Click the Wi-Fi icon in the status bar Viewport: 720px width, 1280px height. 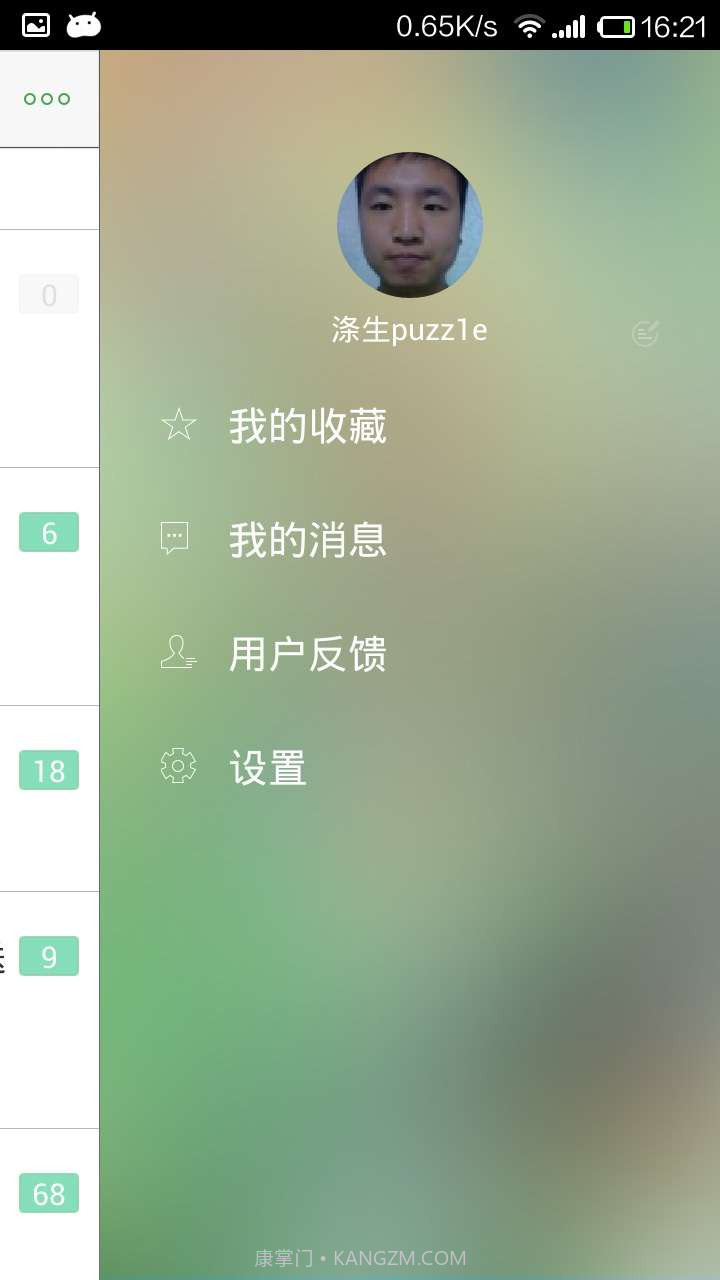point(530,25)
